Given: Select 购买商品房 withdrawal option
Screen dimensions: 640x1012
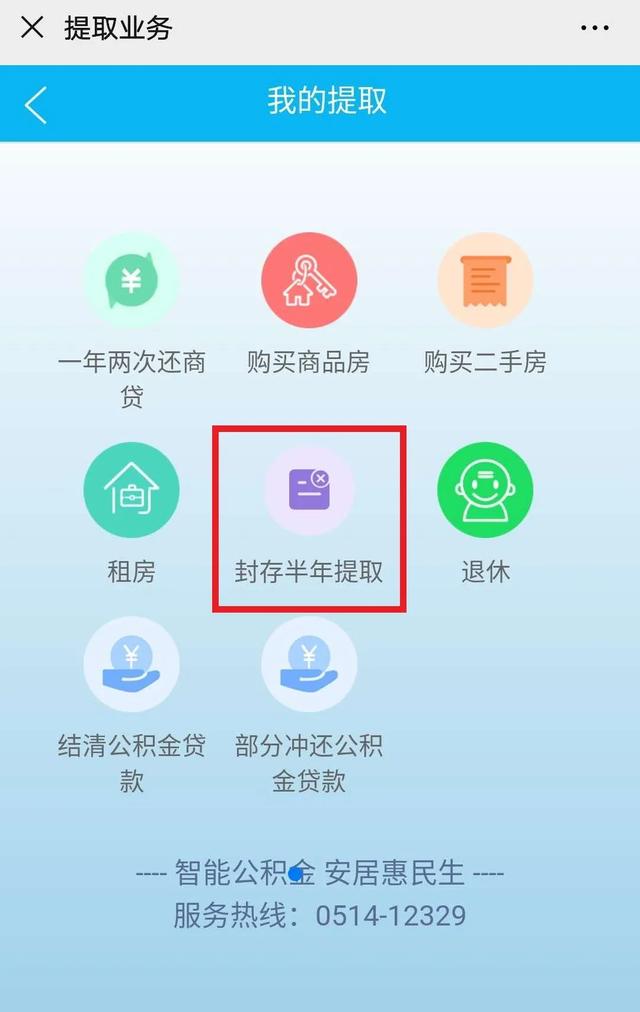Looking at the screenshot, I should (x=308, y=281).
